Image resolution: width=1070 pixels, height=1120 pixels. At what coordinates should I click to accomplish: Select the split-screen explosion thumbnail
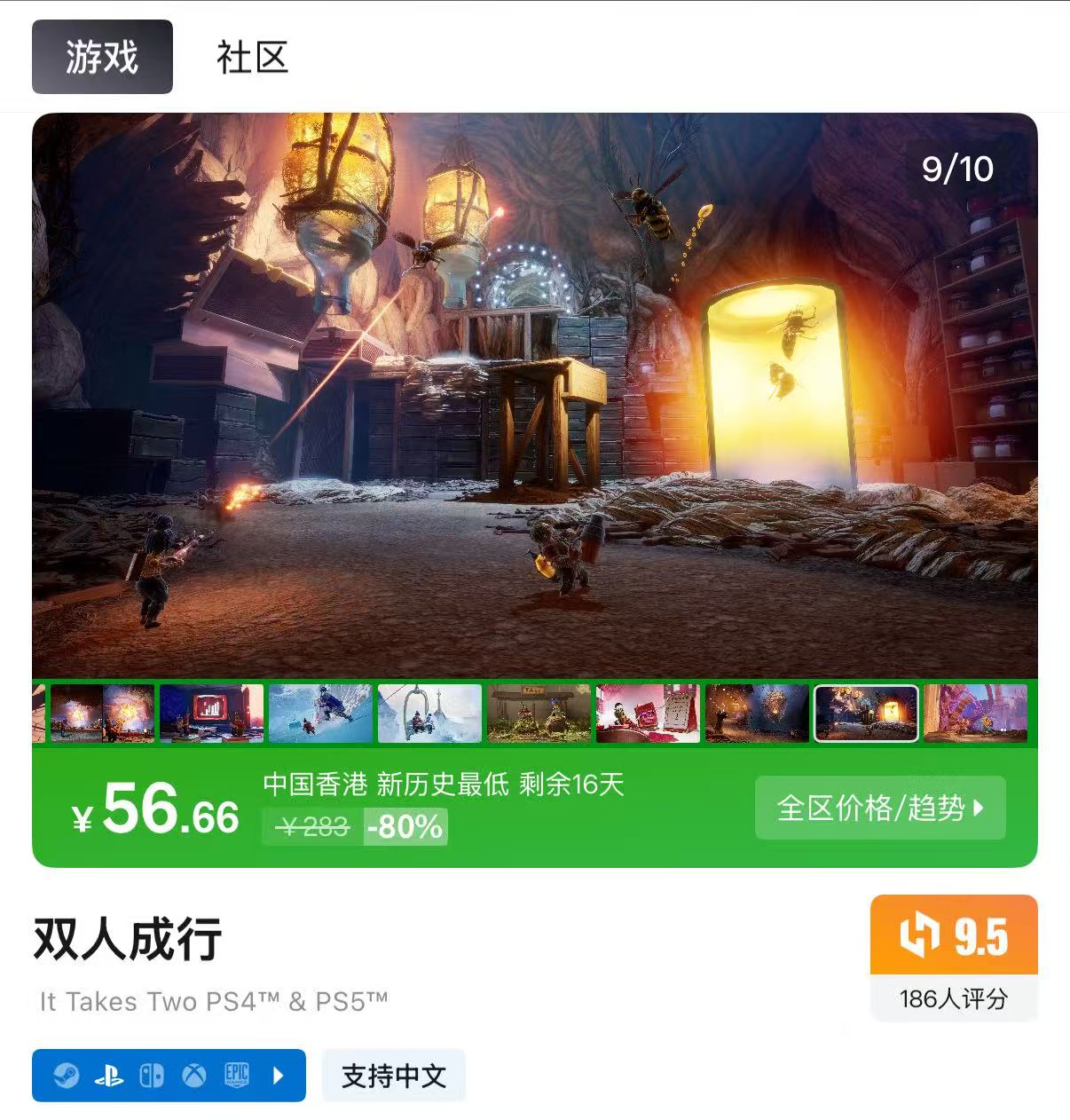102,713
